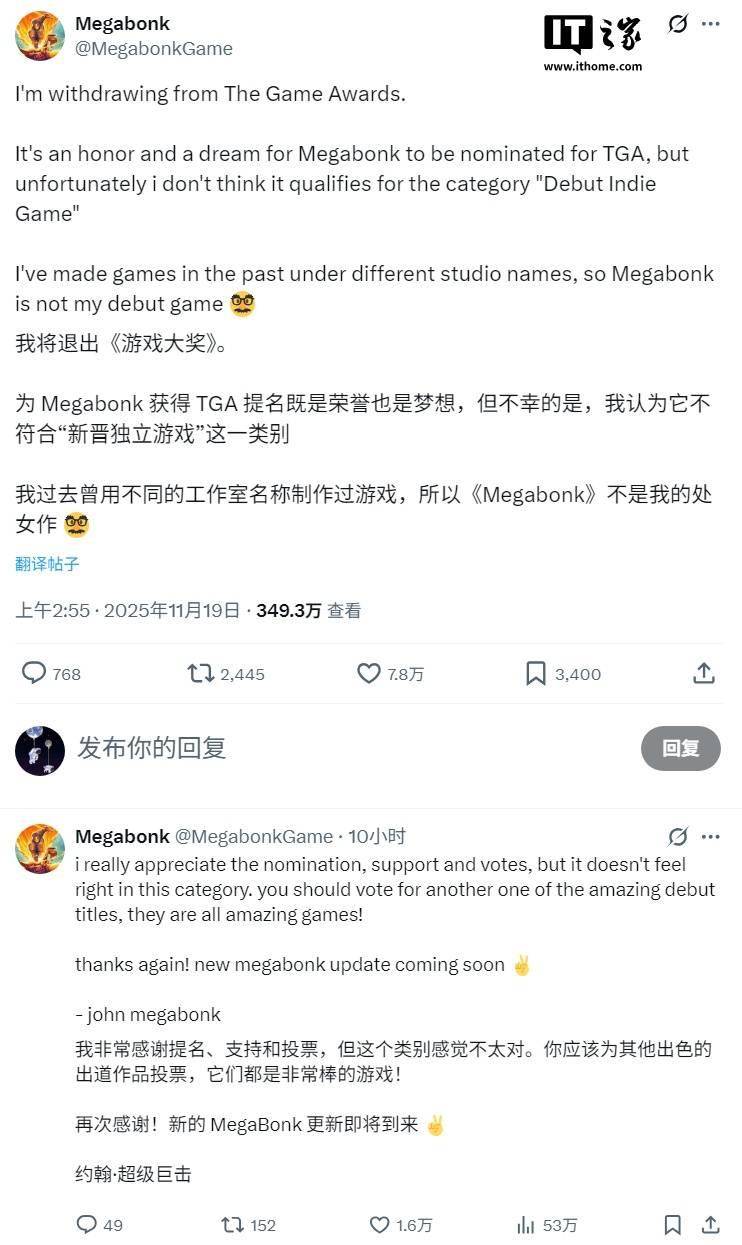742x1245 pixels.
Task: Repost the follow-up post with 152 reposts
Action: tap(232, 1224)
